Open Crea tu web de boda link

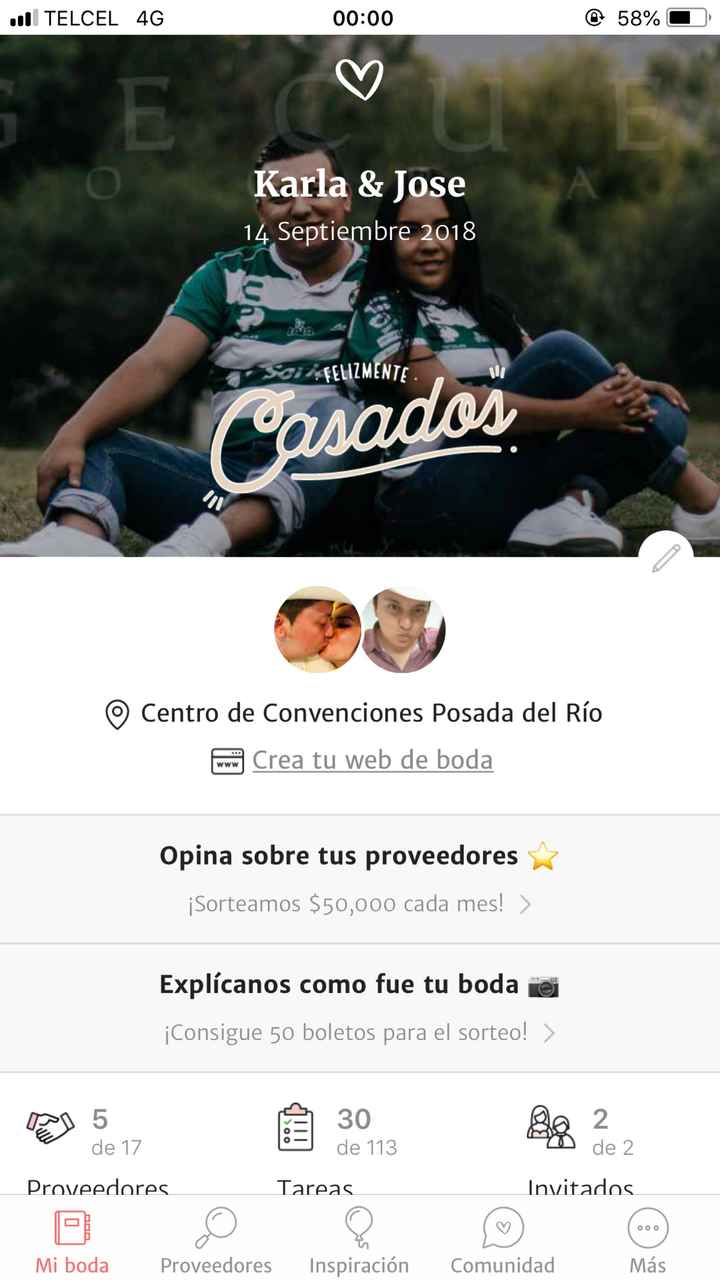371,760
